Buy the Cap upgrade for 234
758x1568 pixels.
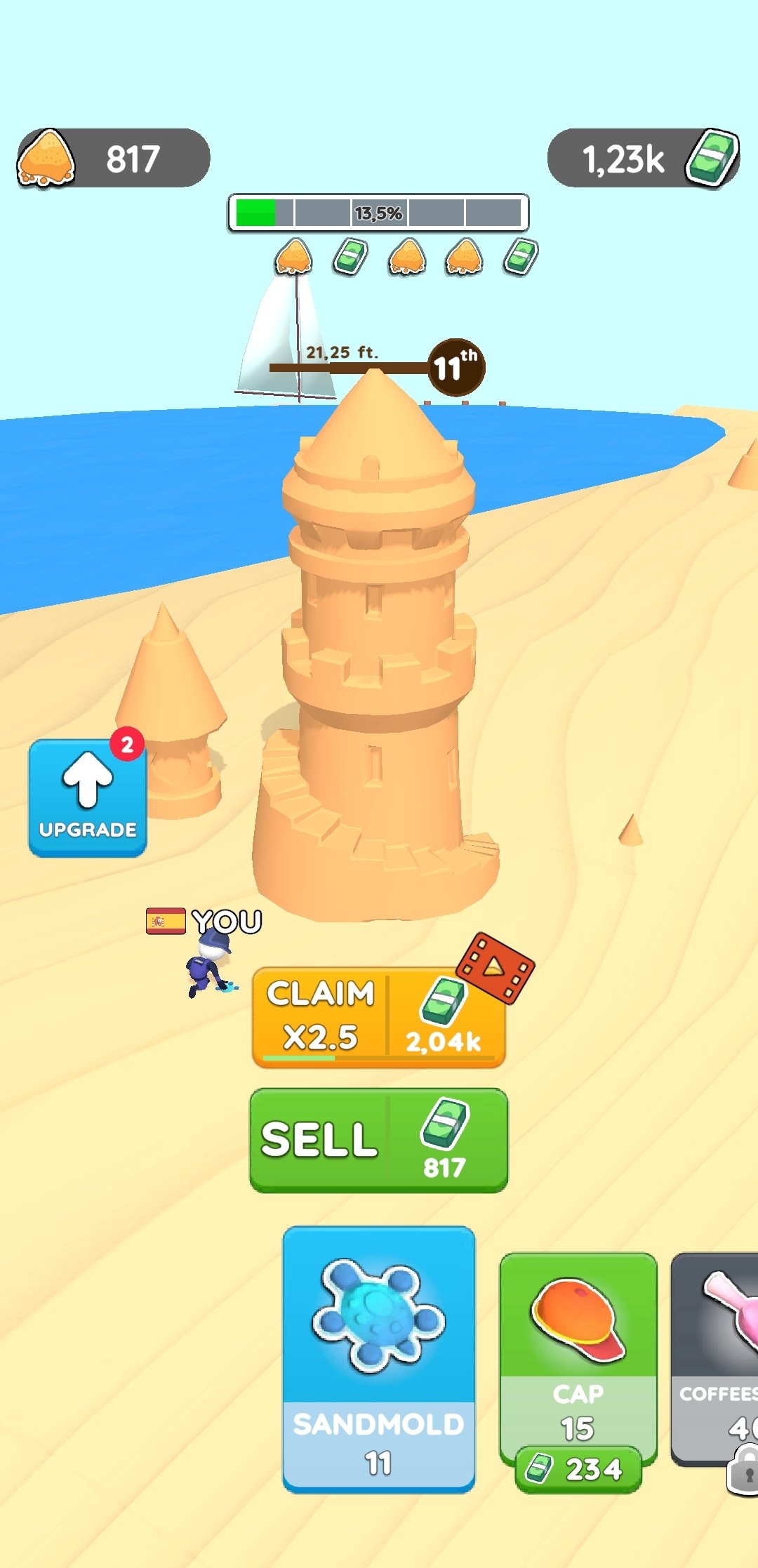point(578,1468)
